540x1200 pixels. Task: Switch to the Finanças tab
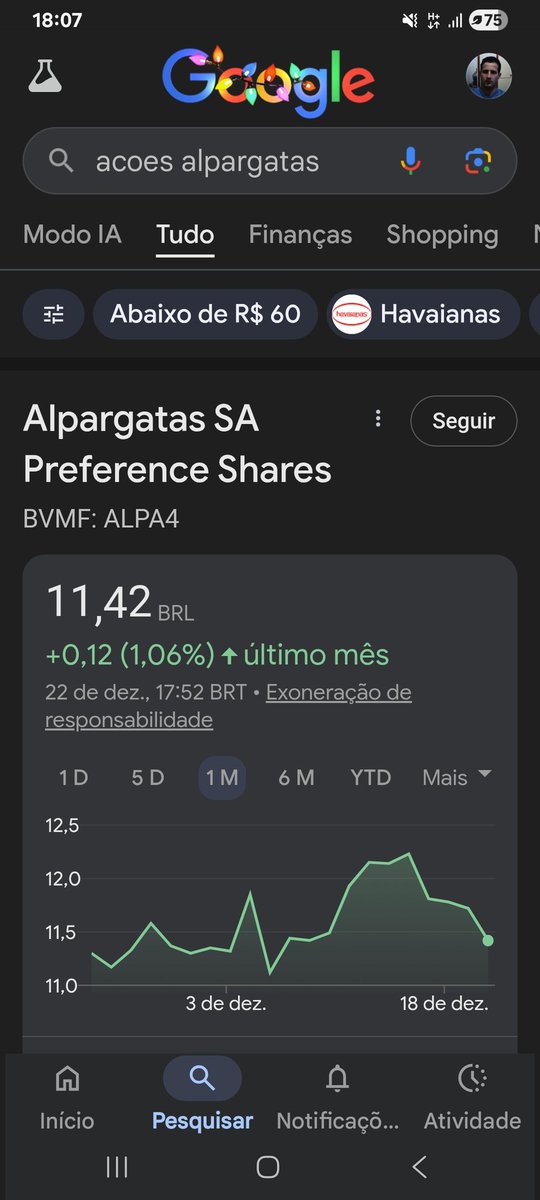(300, 235)
